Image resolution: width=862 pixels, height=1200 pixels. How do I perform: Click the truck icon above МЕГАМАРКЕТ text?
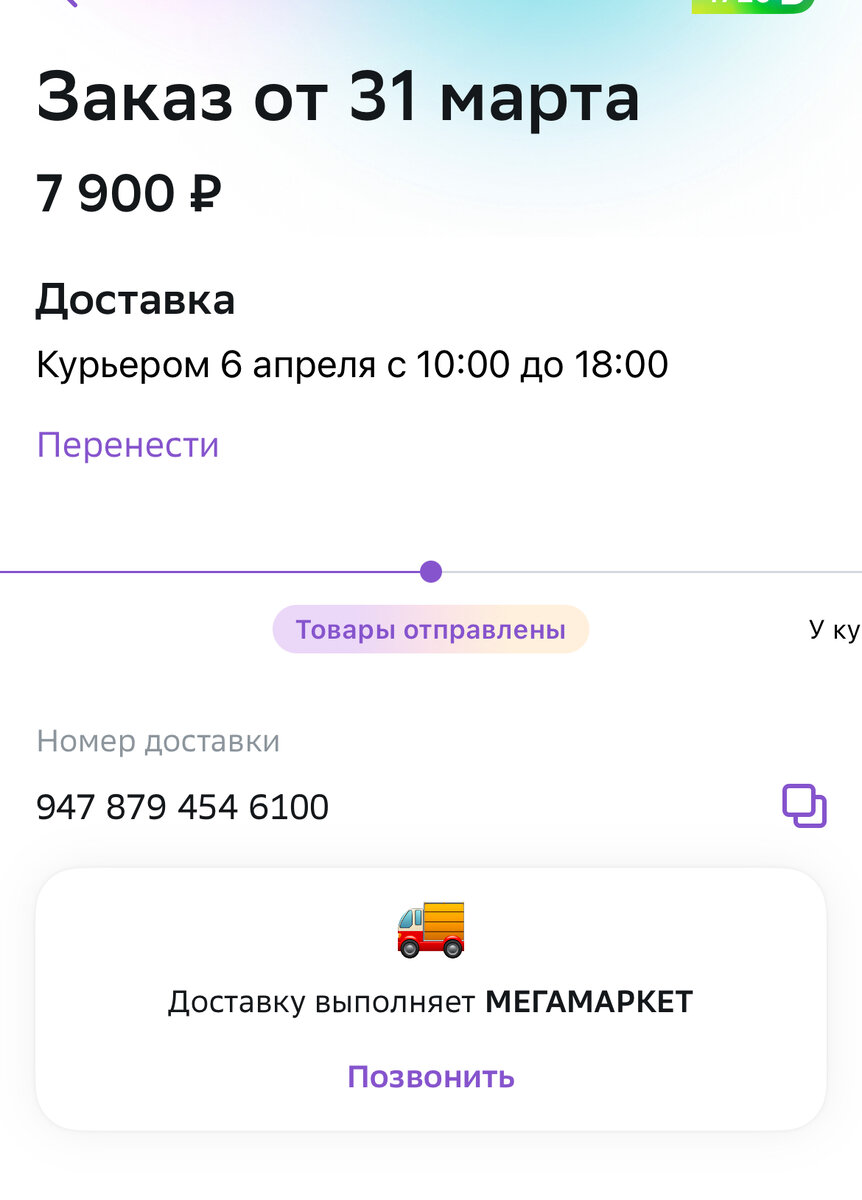[432, 929]
